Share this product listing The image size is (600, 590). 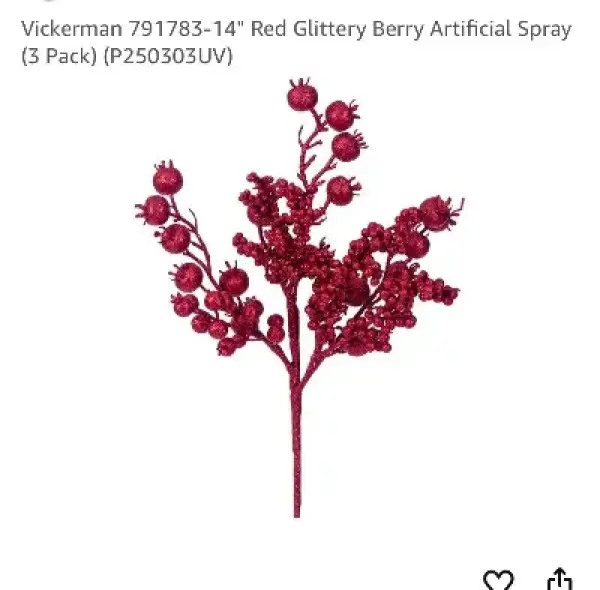[x=560, y=579]
